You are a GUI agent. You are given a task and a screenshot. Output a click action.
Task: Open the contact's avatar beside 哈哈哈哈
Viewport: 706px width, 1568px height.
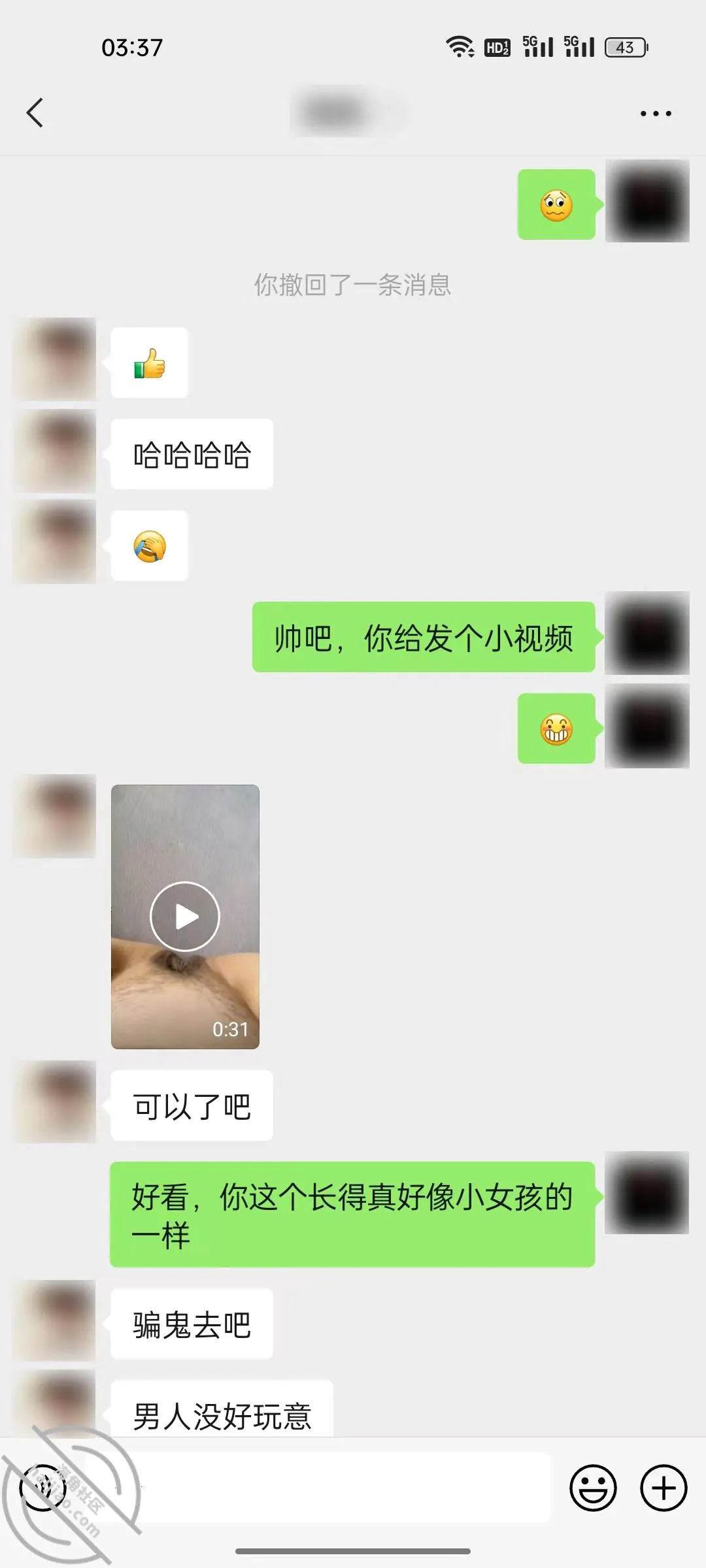pos(55,451)
